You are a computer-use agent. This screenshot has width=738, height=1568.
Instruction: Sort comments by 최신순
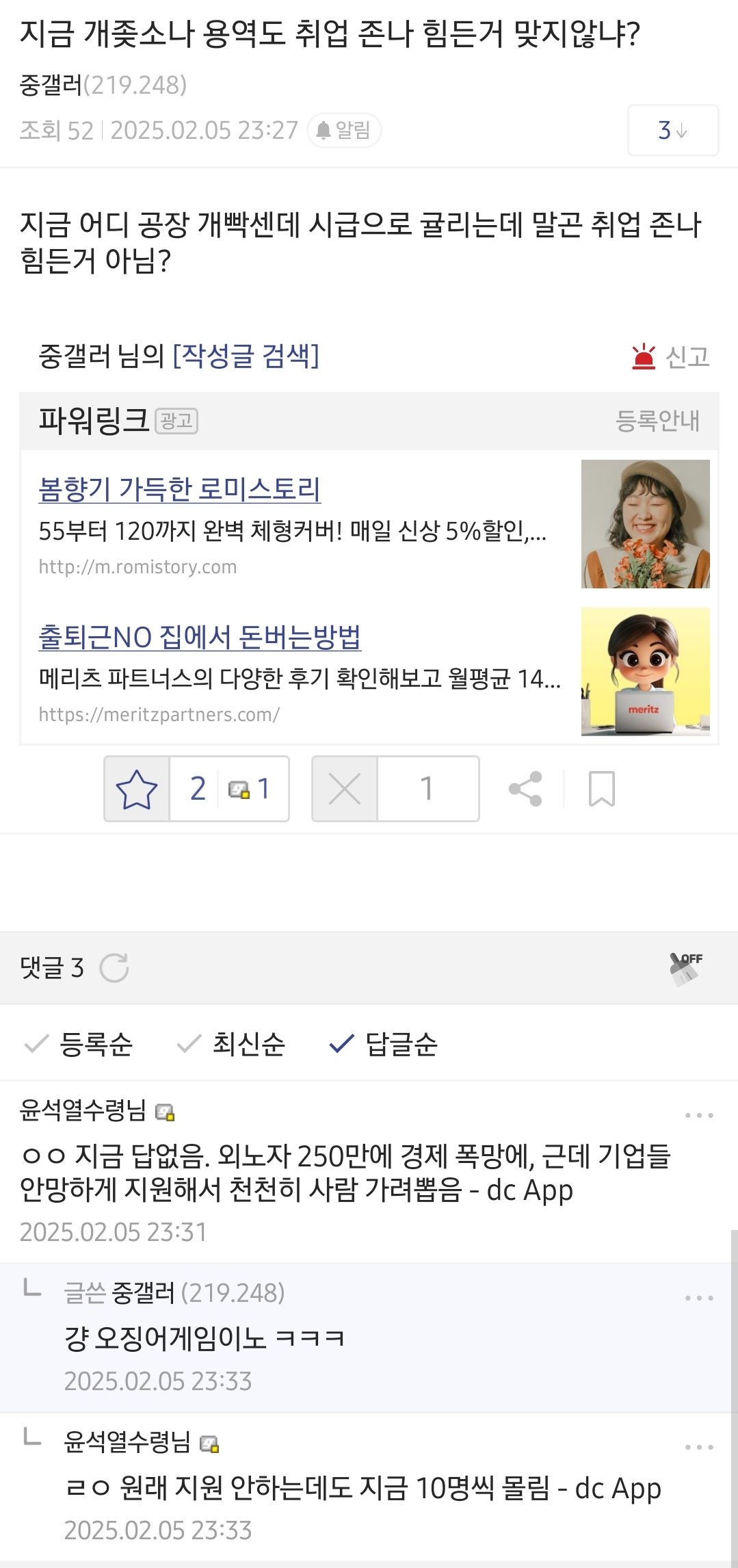231,1044
